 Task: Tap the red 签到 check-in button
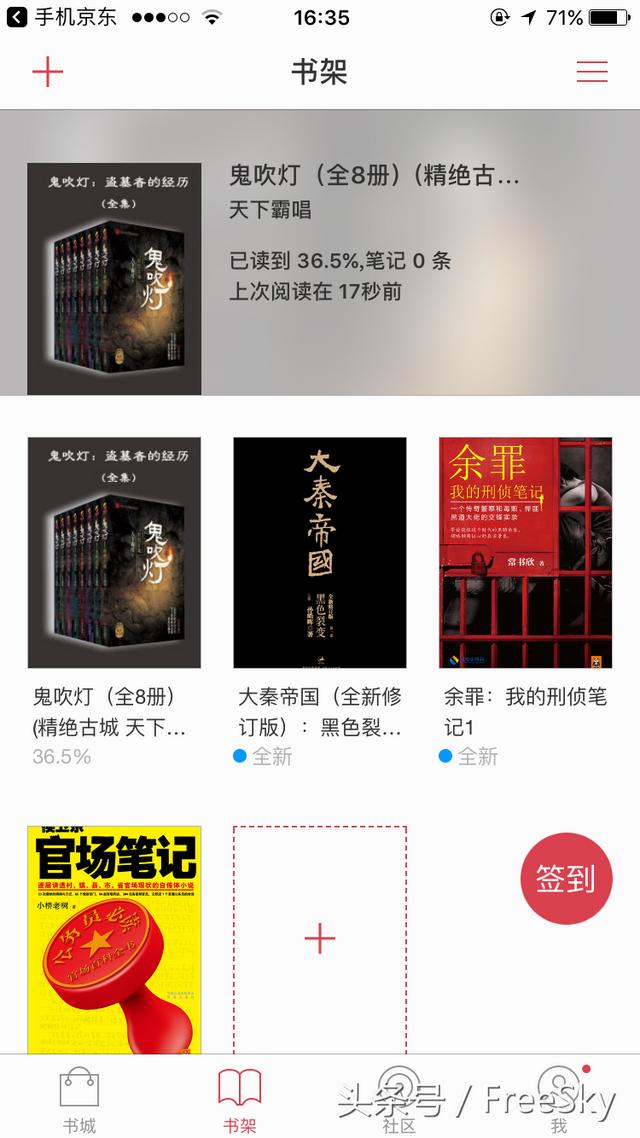point(565,878)
